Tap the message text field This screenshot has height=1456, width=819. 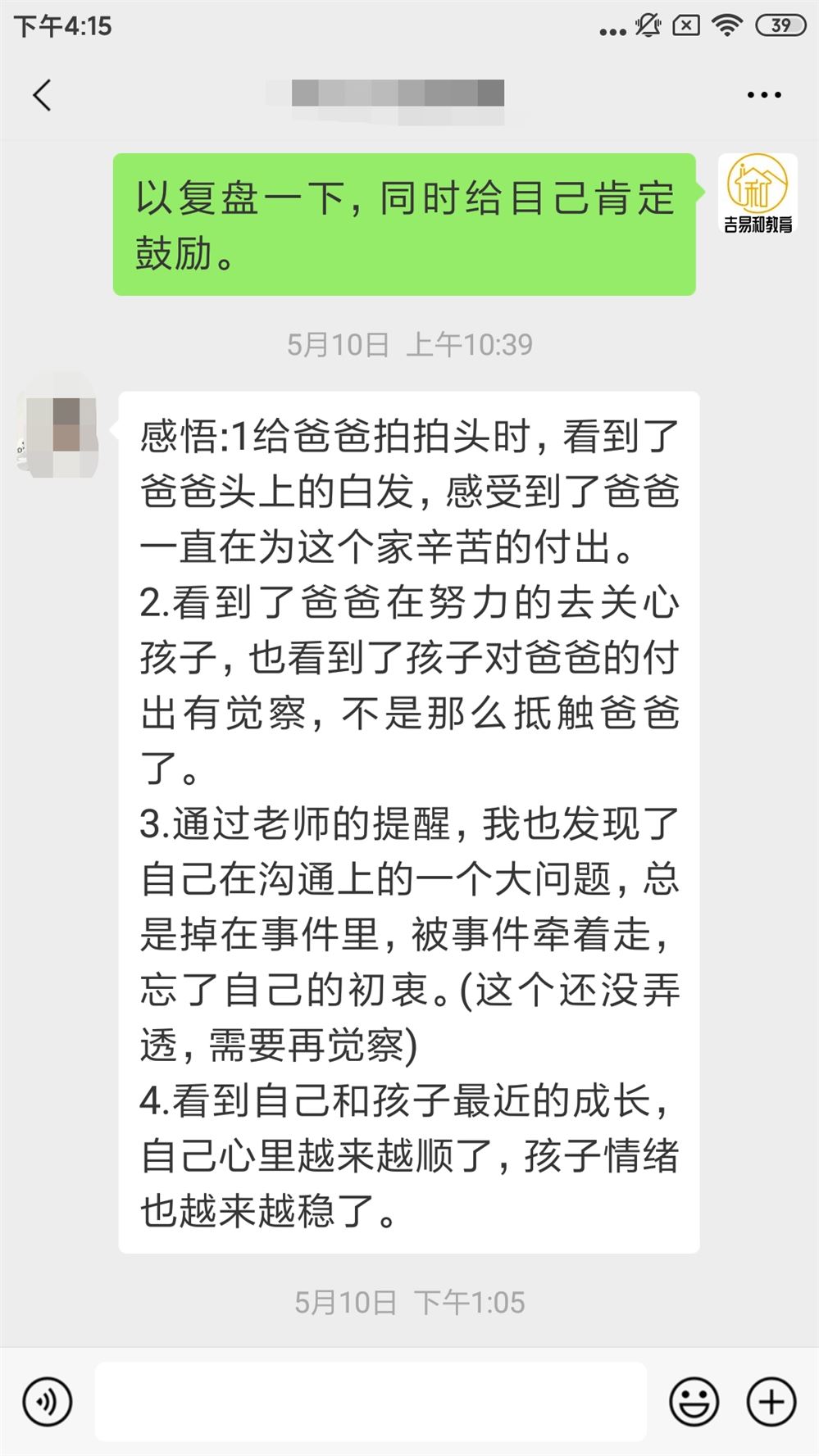pos(371,1401)
